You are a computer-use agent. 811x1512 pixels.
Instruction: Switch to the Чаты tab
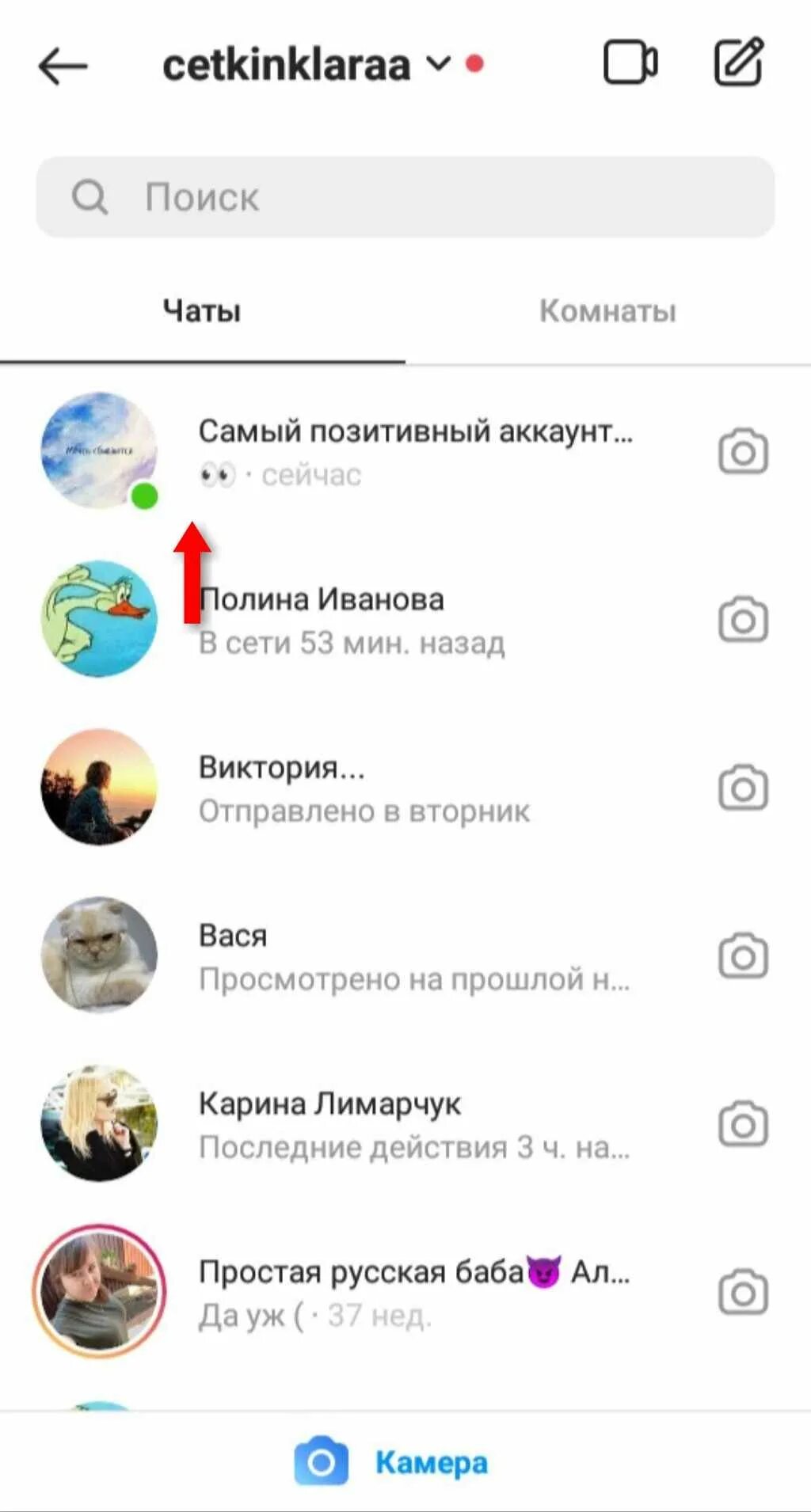(x=202, y=311)
